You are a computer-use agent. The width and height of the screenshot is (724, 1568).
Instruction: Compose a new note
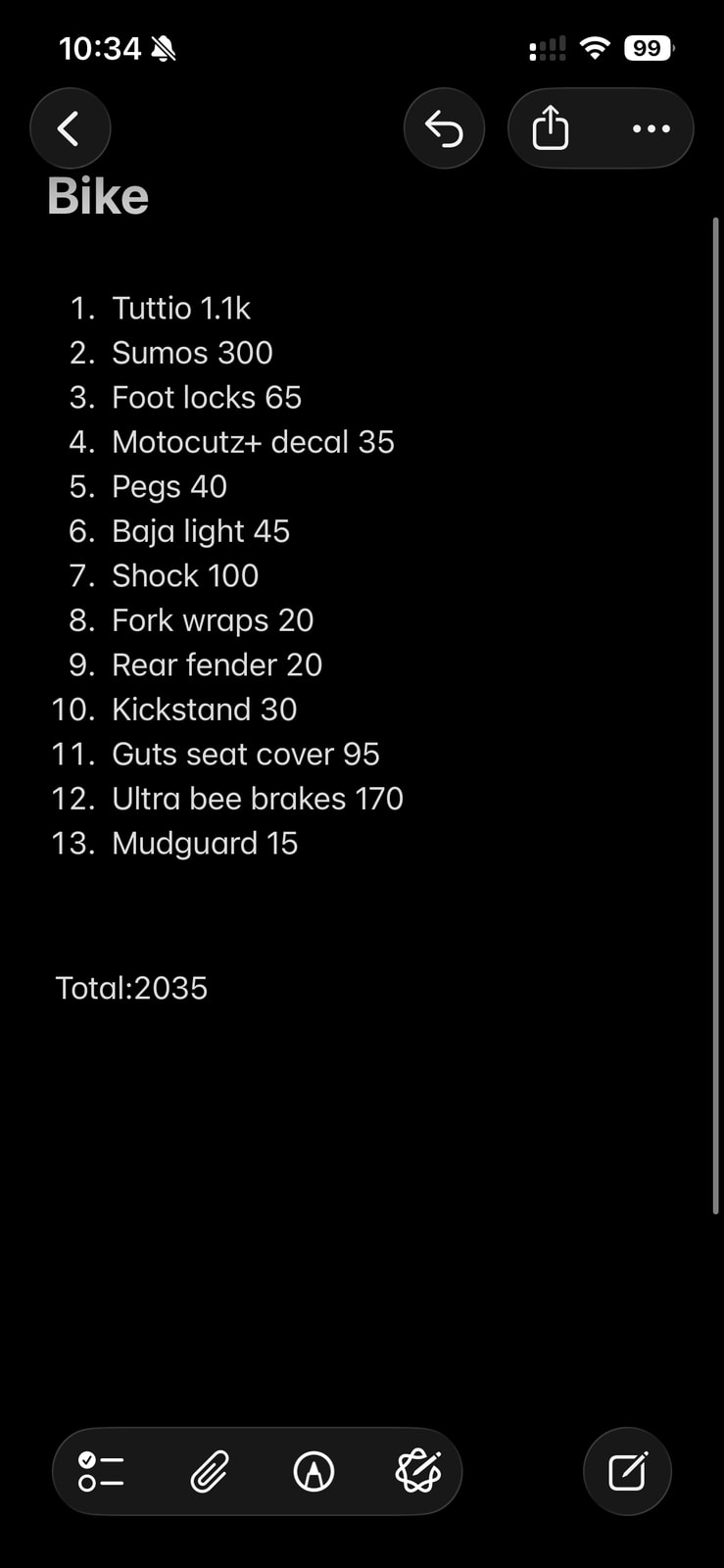coord(627,1471)
